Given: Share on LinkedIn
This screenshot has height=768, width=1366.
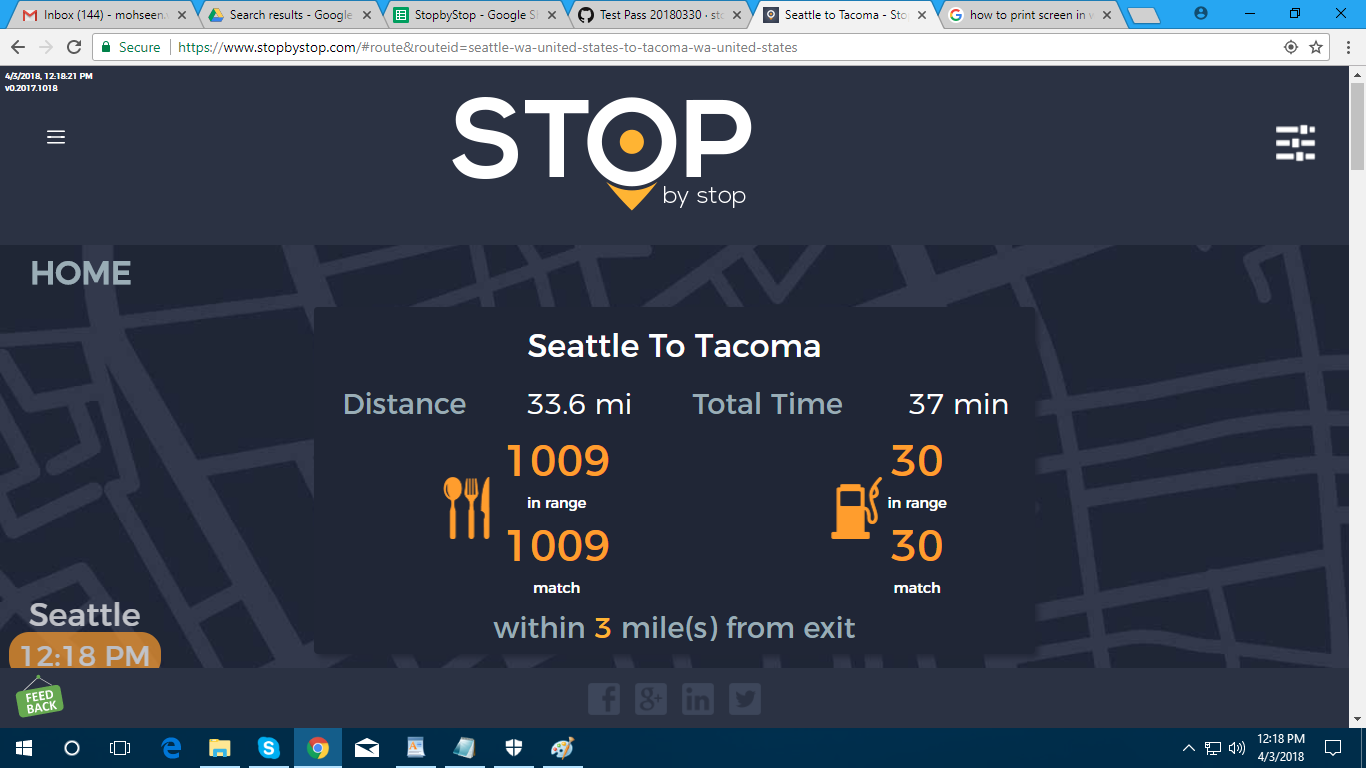Looking at the screenshot, I should (x=698, y=699).
